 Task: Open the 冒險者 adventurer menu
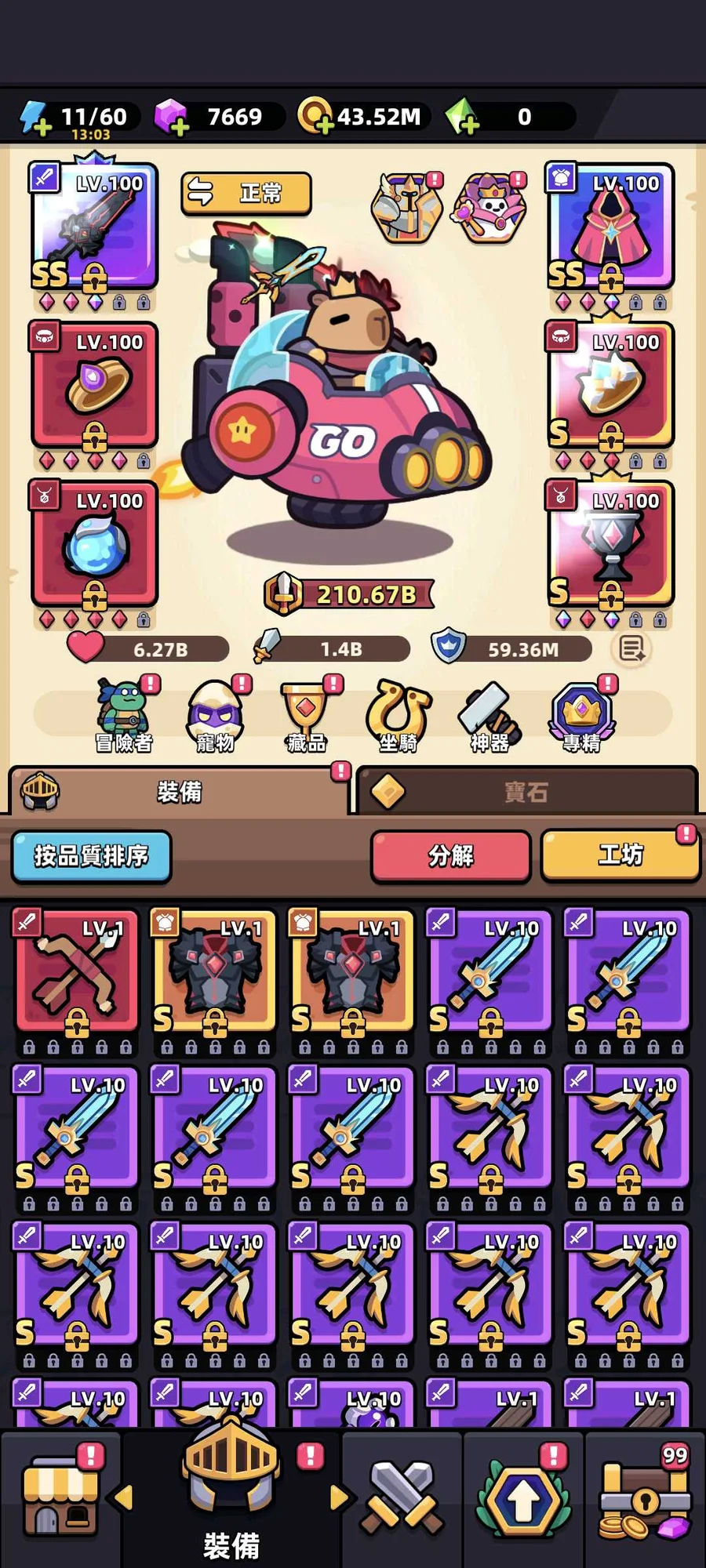click(x=124, y=715)
